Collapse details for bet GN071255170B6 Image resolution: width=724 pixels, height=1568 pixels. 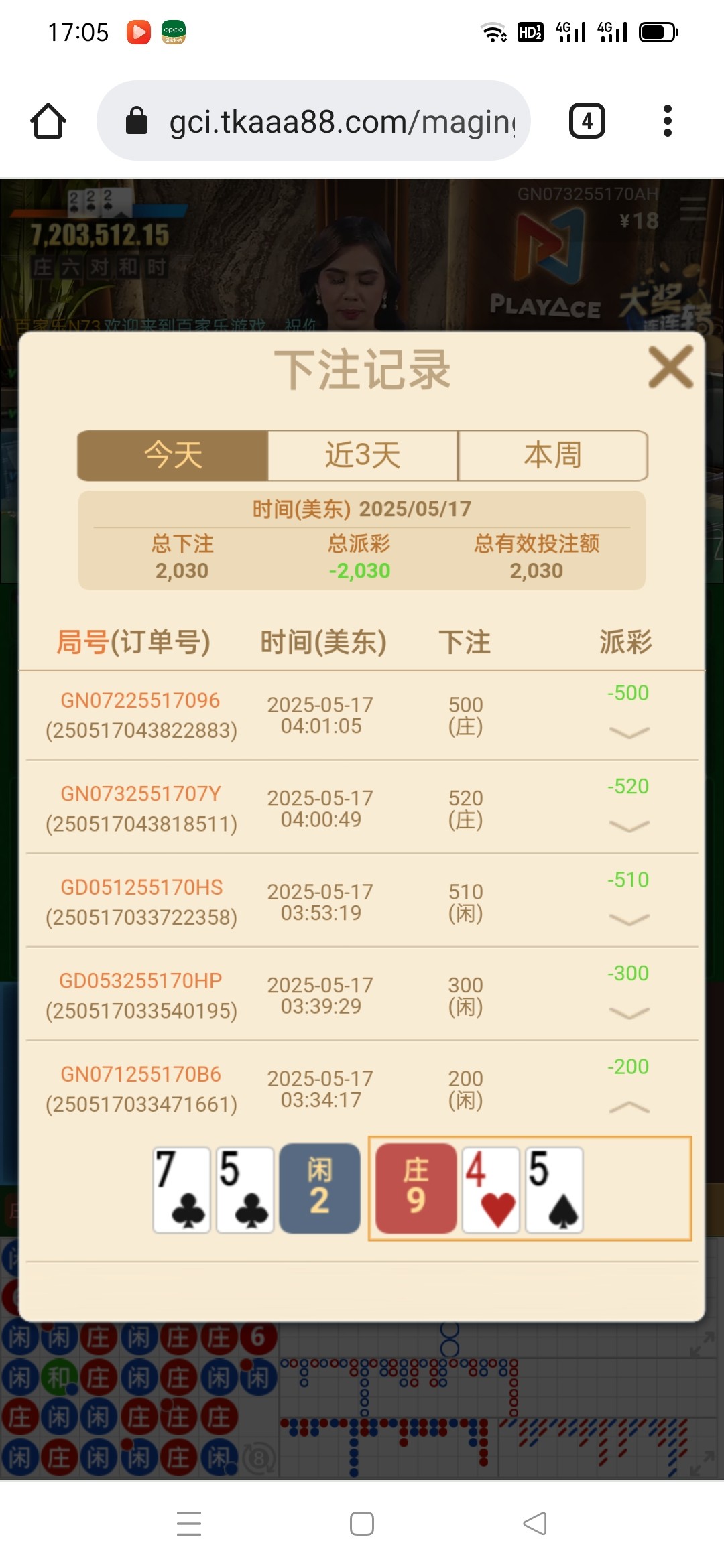point(629,1107)
